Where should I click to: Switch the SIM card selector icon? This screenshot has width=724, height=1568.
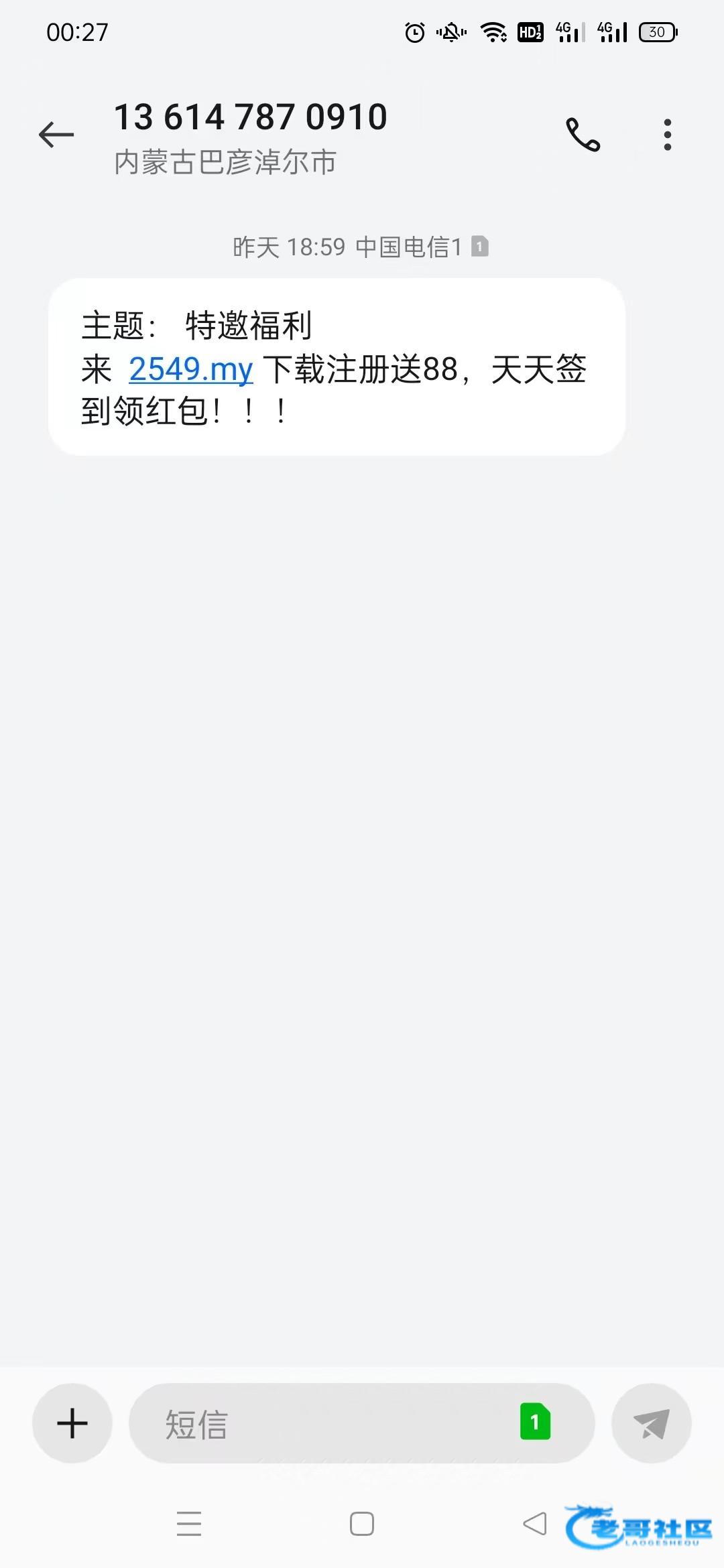535,1421
